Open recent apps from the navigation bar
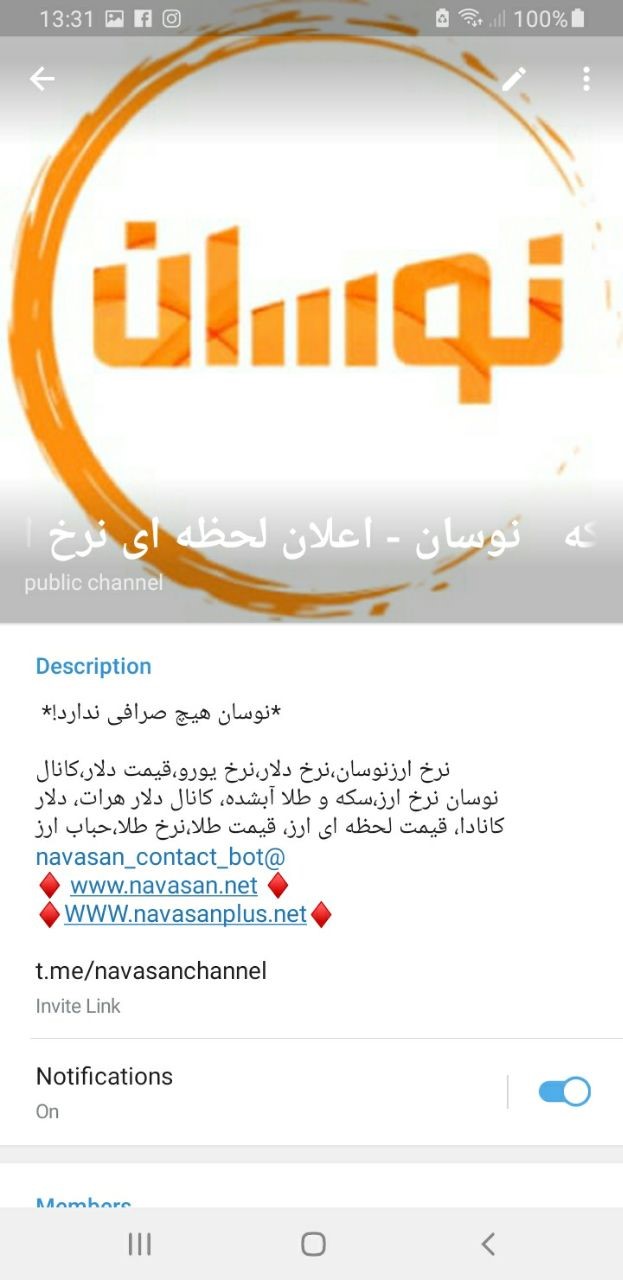Viewport: 623px width, 1280px height. pos(139,1243)
